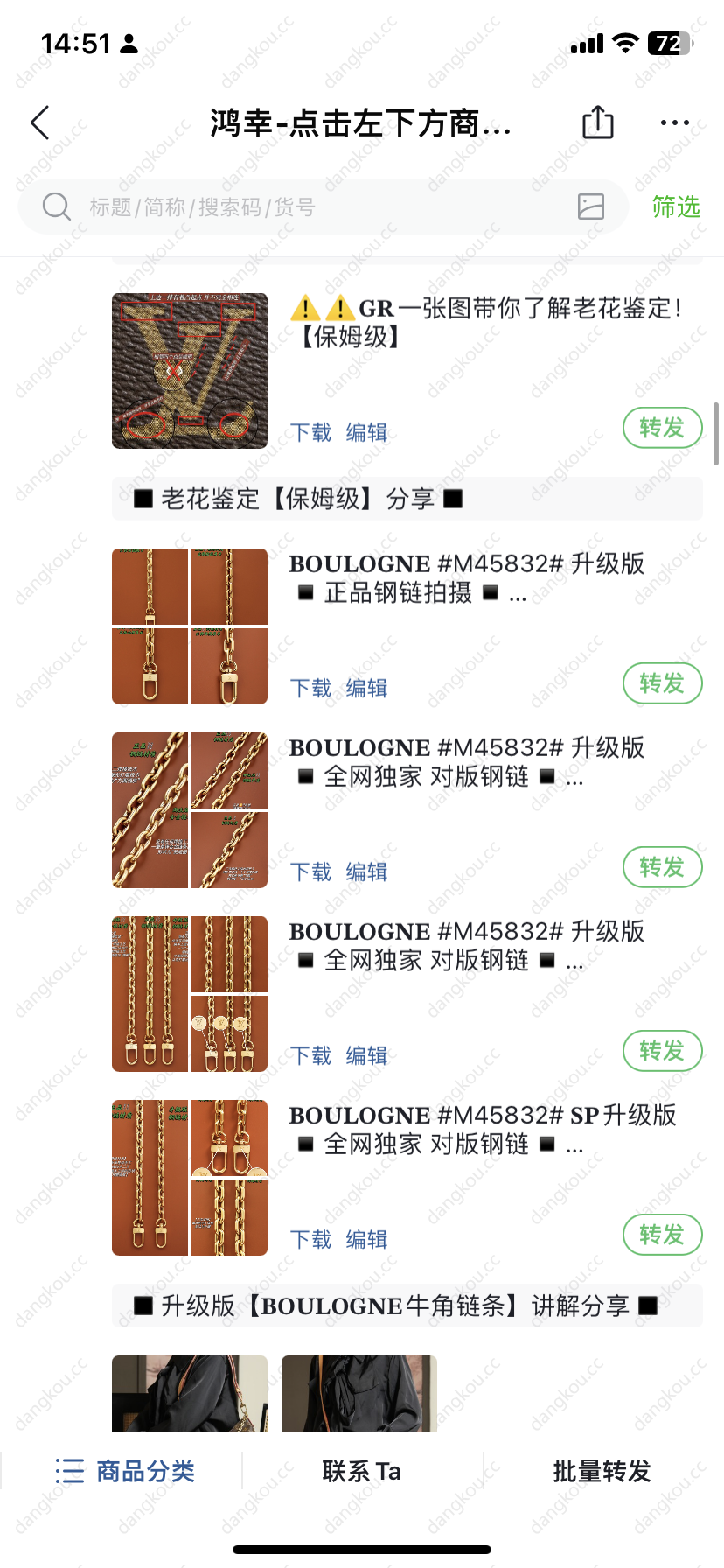Tap the search field for title or item code

(x=306, y=207)
